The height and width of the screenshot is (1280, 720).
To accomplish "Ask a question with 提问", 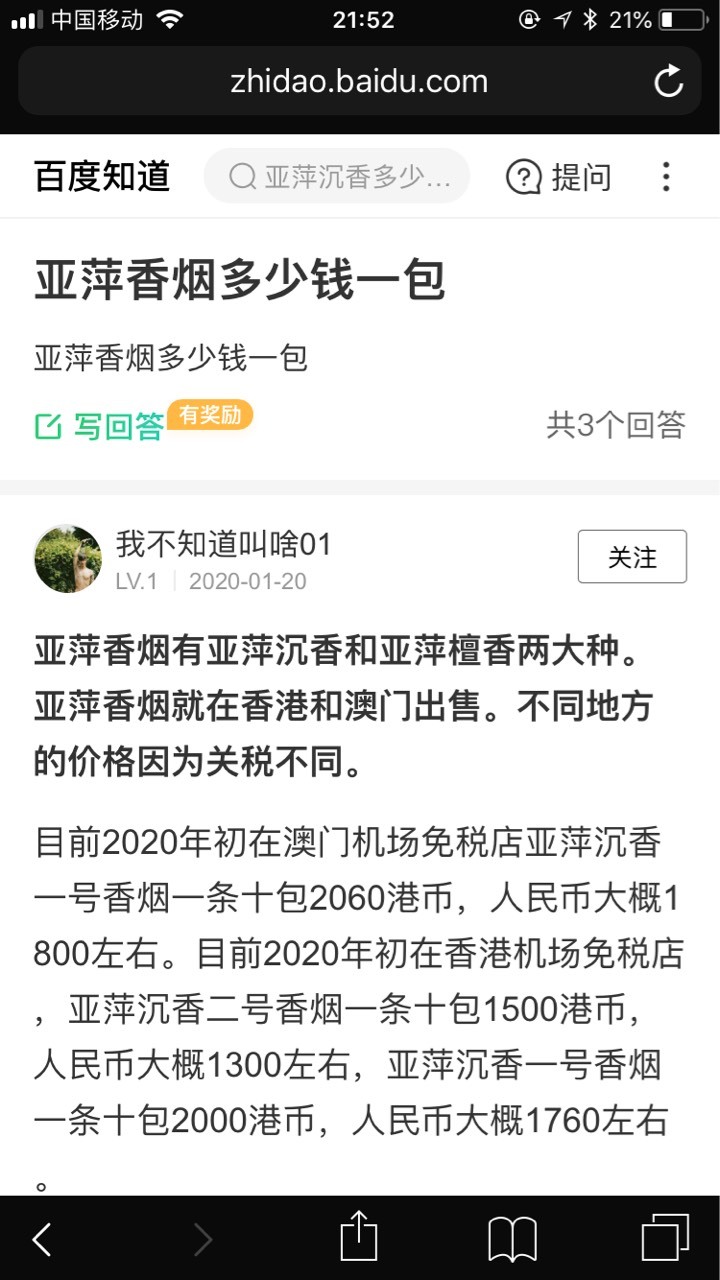I will pyautogui.click(x=558, y=177).
